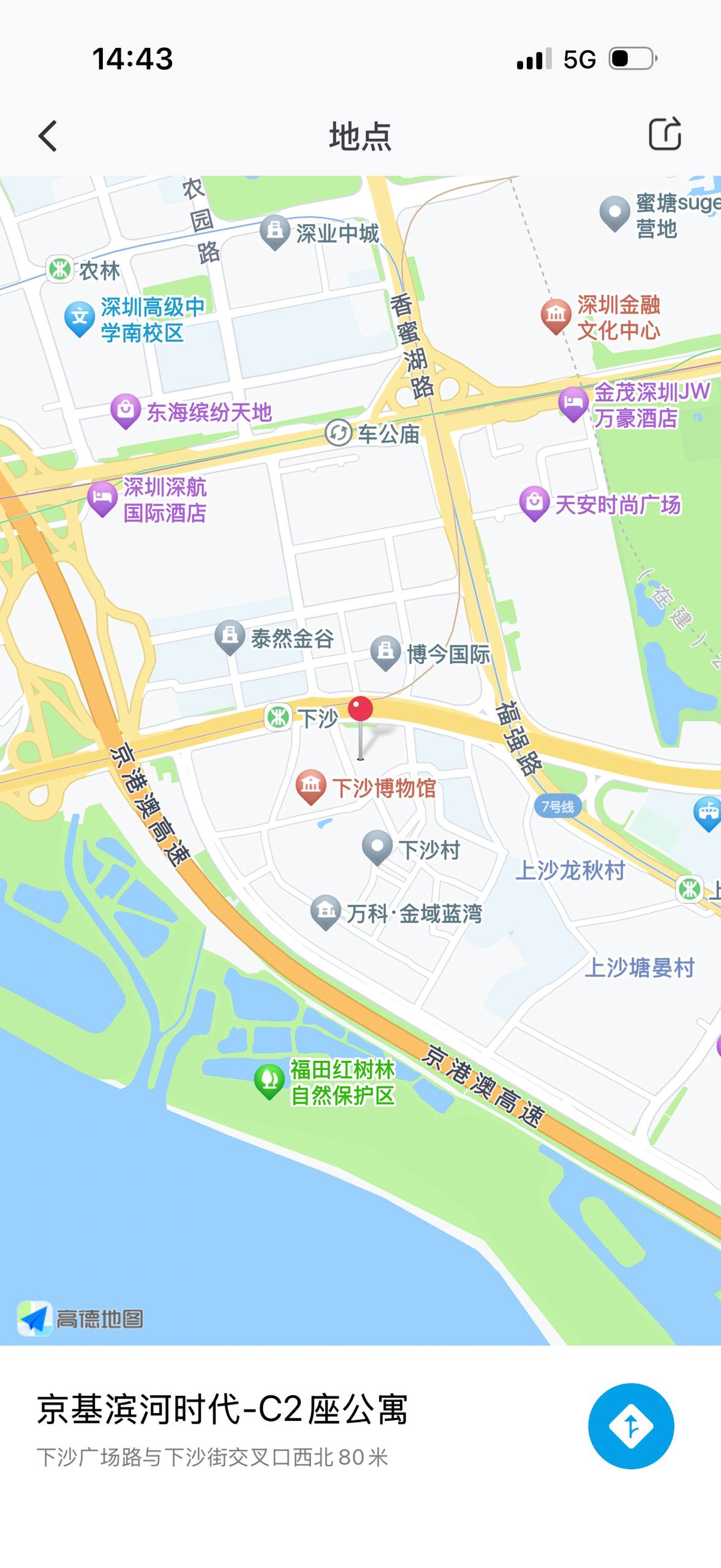The height and width of the screenshot is (1568, 721).
Task: Share this location
Action: point(665,134)
